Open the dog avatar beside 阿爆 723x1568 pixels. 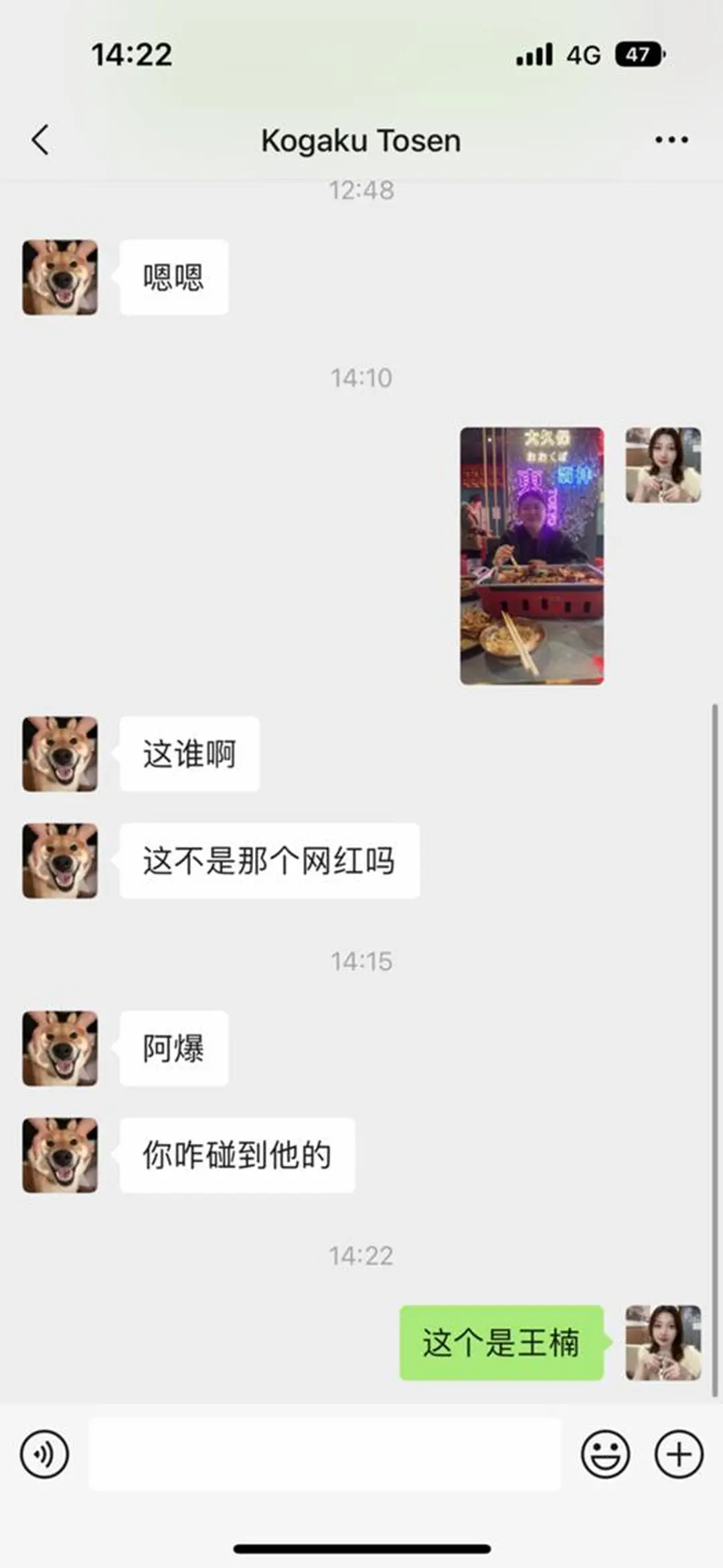pyautogui.click(x=60, y=1048)
